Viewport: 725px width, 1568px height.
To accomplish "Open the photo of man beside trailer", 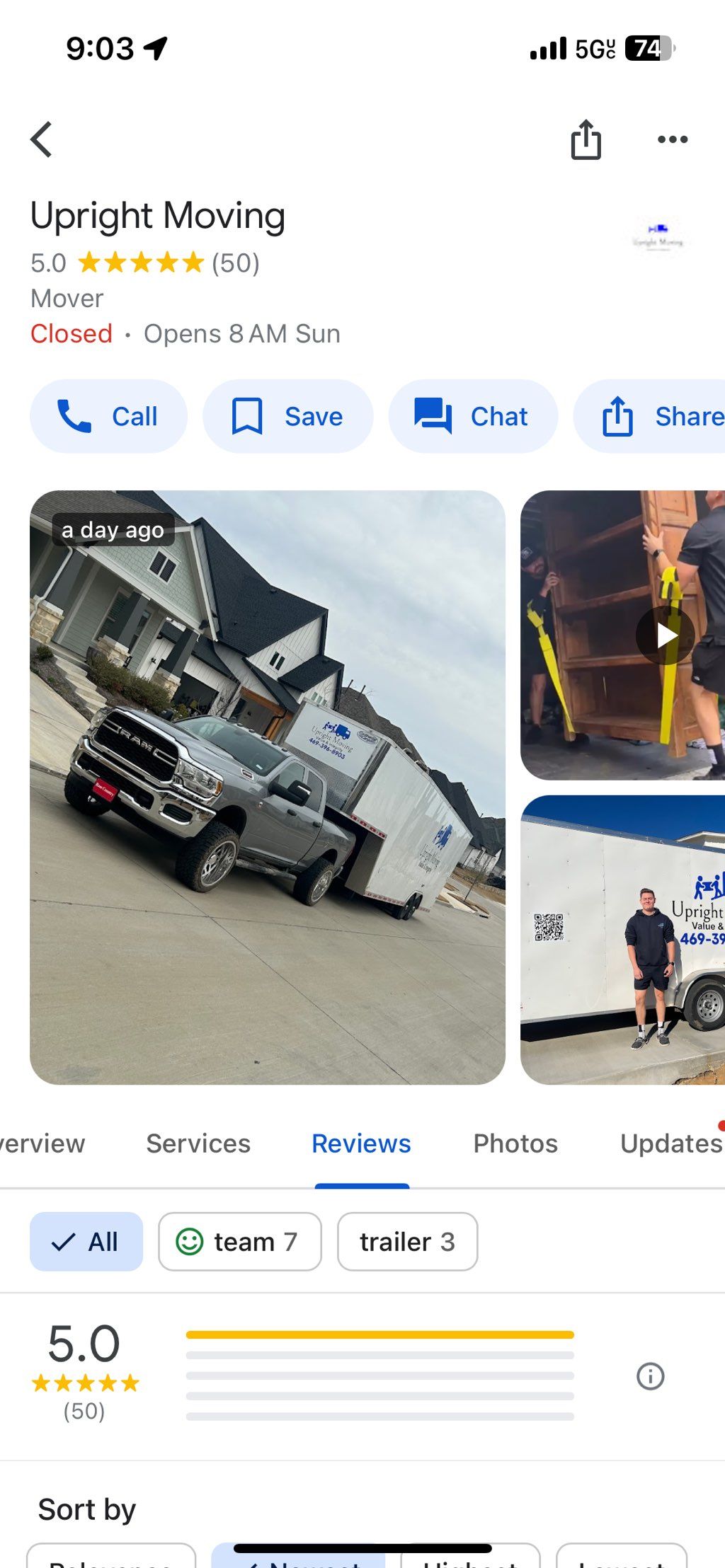I will (623, 940).
